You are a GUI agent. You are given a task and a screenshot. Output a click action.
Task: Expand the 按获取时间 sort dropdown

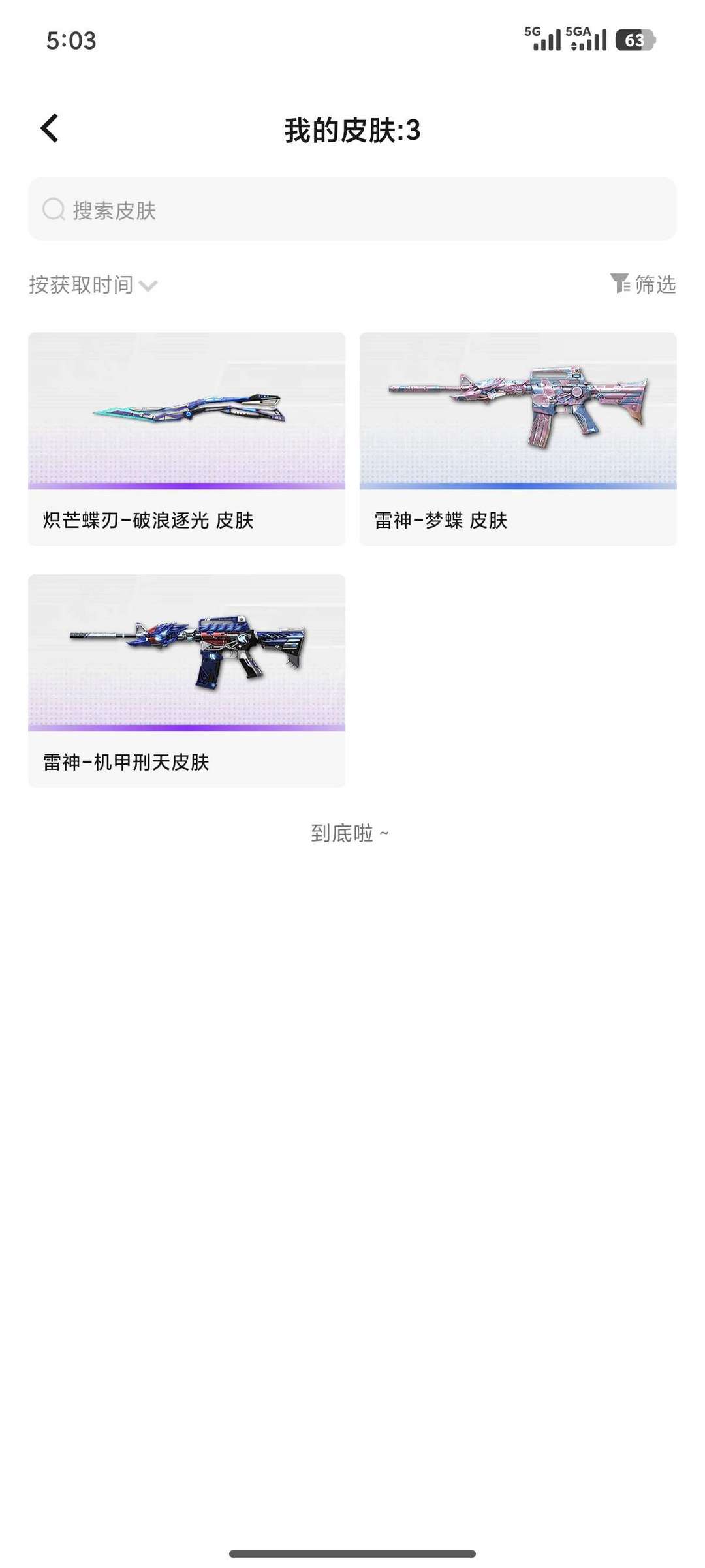(93, 285)
